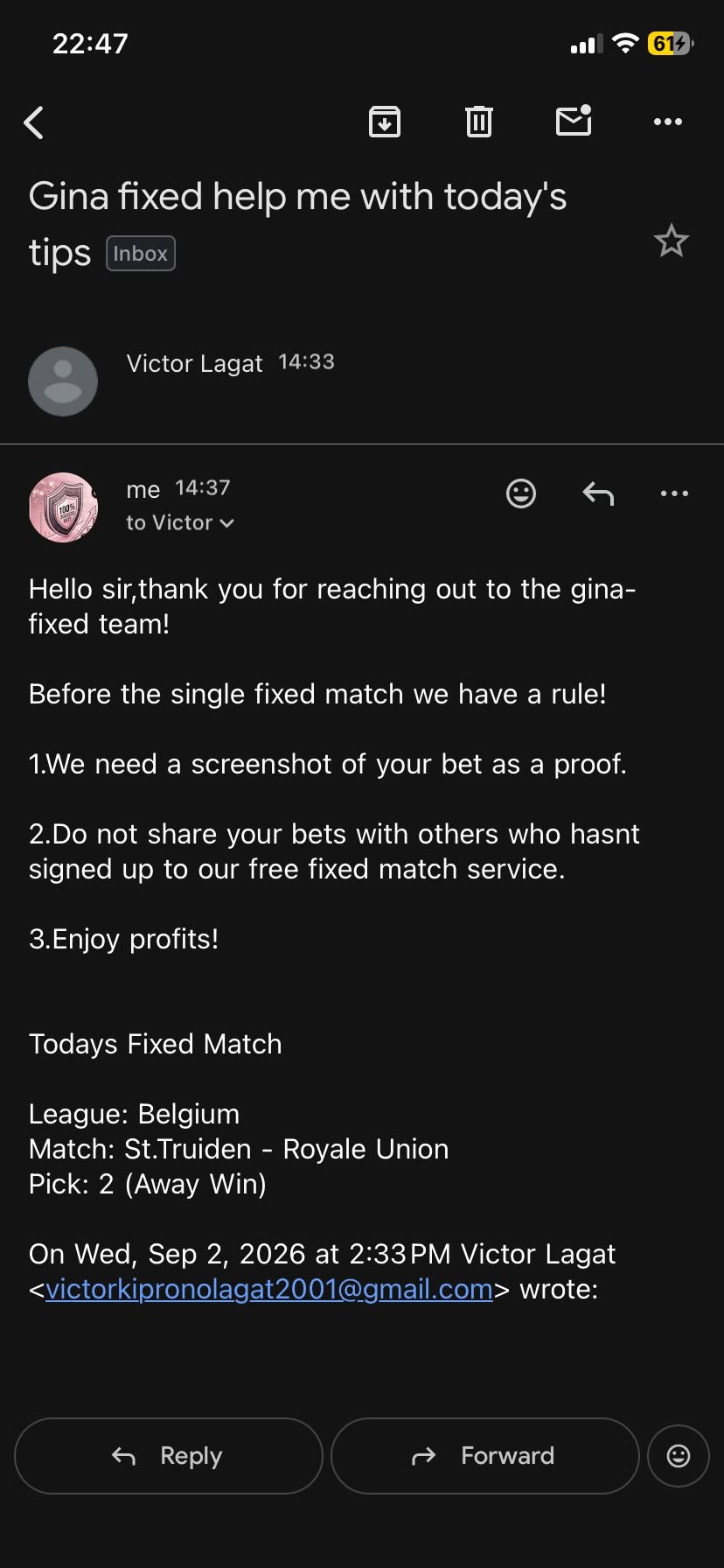724x1568 pixels.
Task: Add emoji reaction beside my 14:37 message
Action: pos(521,493)
